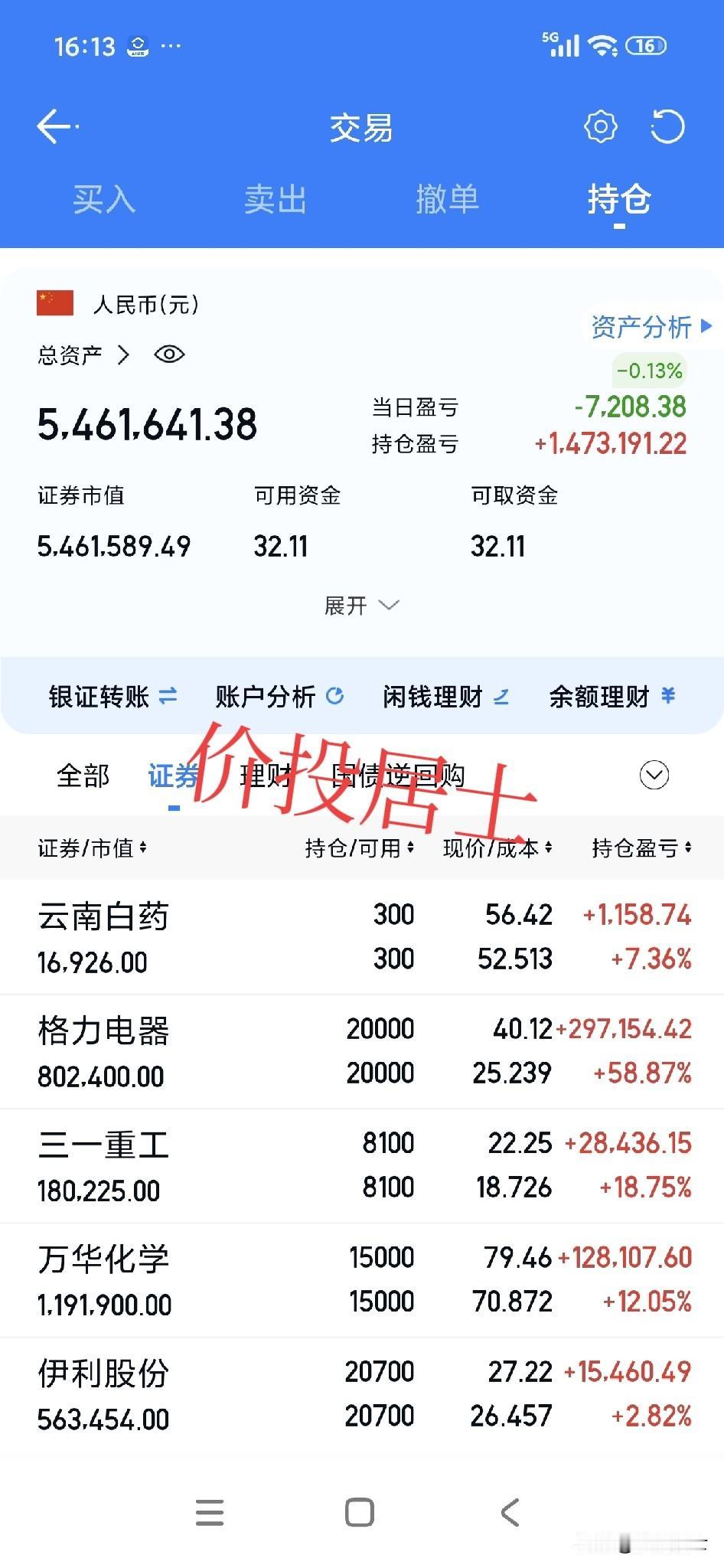This screenshot has height=1568, width=724.
Task: Open 银证转账 bank transfer function
Action: 111,697
